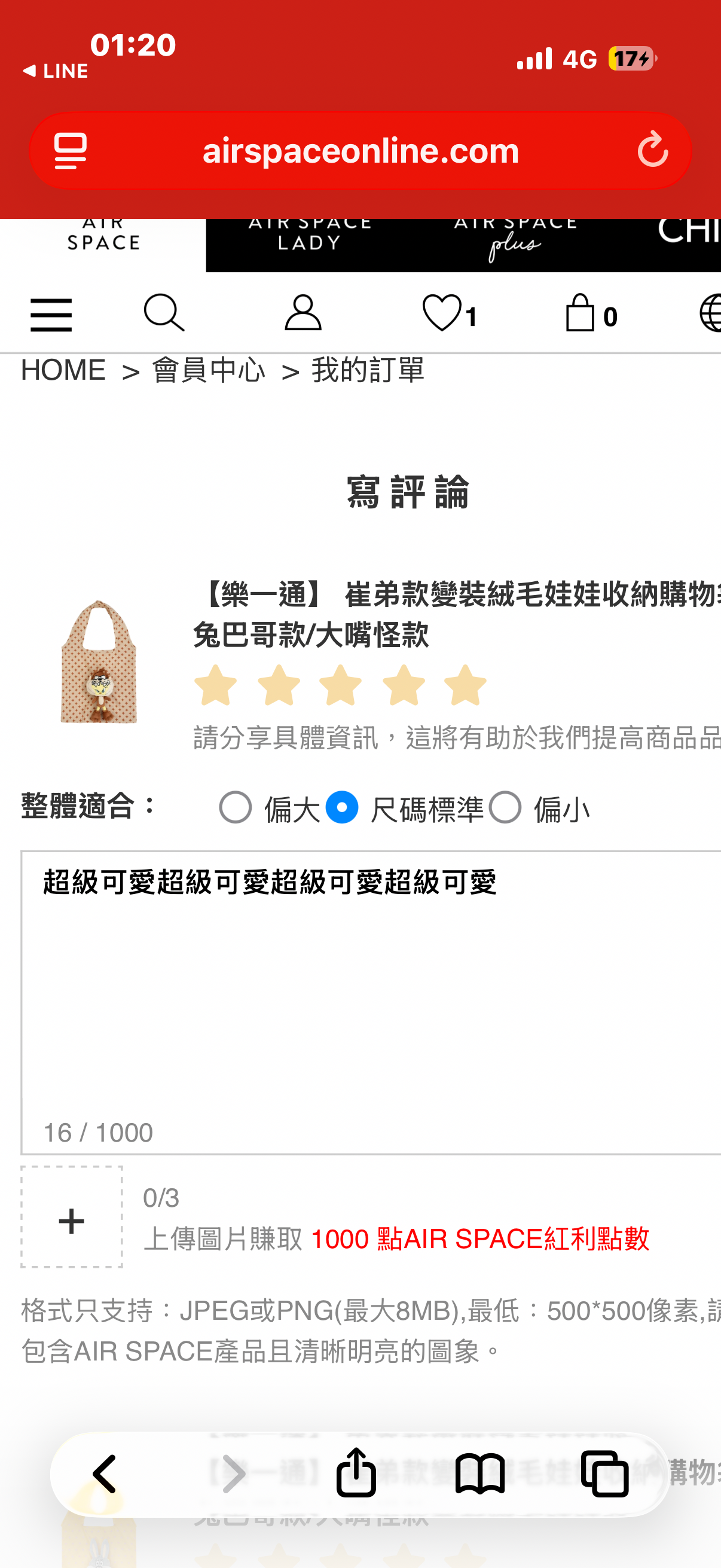This screenshot has height=1568, width=721.
Task: Open 會員中心 breadcrumb link
Action: (x=209, y=370)
